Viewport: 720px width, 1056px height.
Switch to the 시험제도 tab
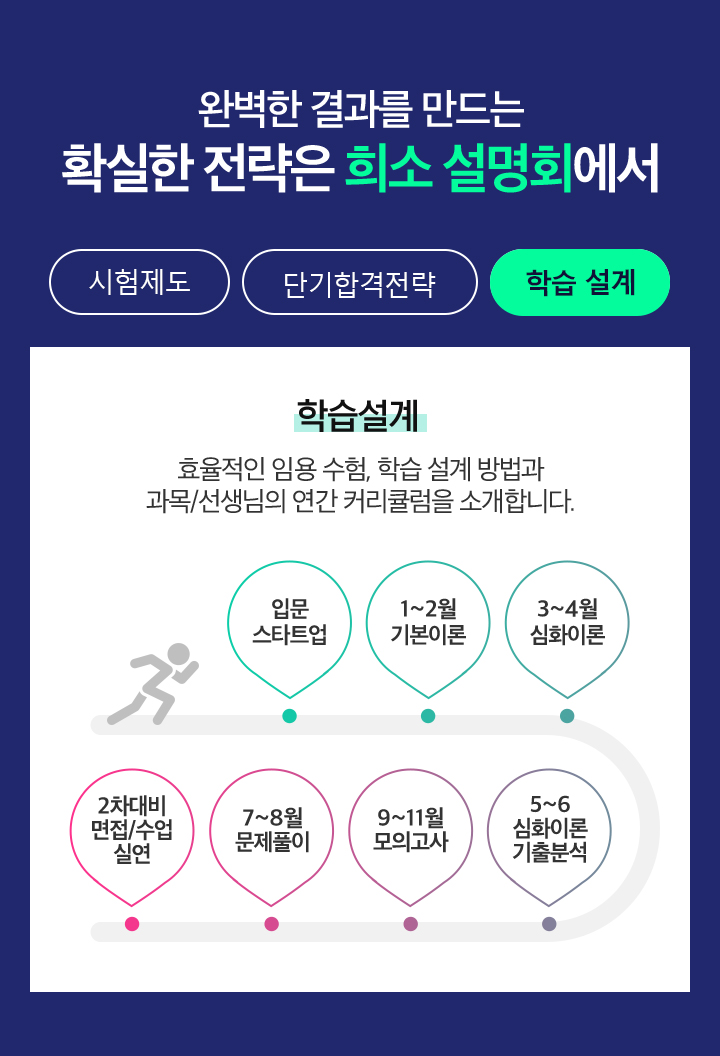coord(139,282)
